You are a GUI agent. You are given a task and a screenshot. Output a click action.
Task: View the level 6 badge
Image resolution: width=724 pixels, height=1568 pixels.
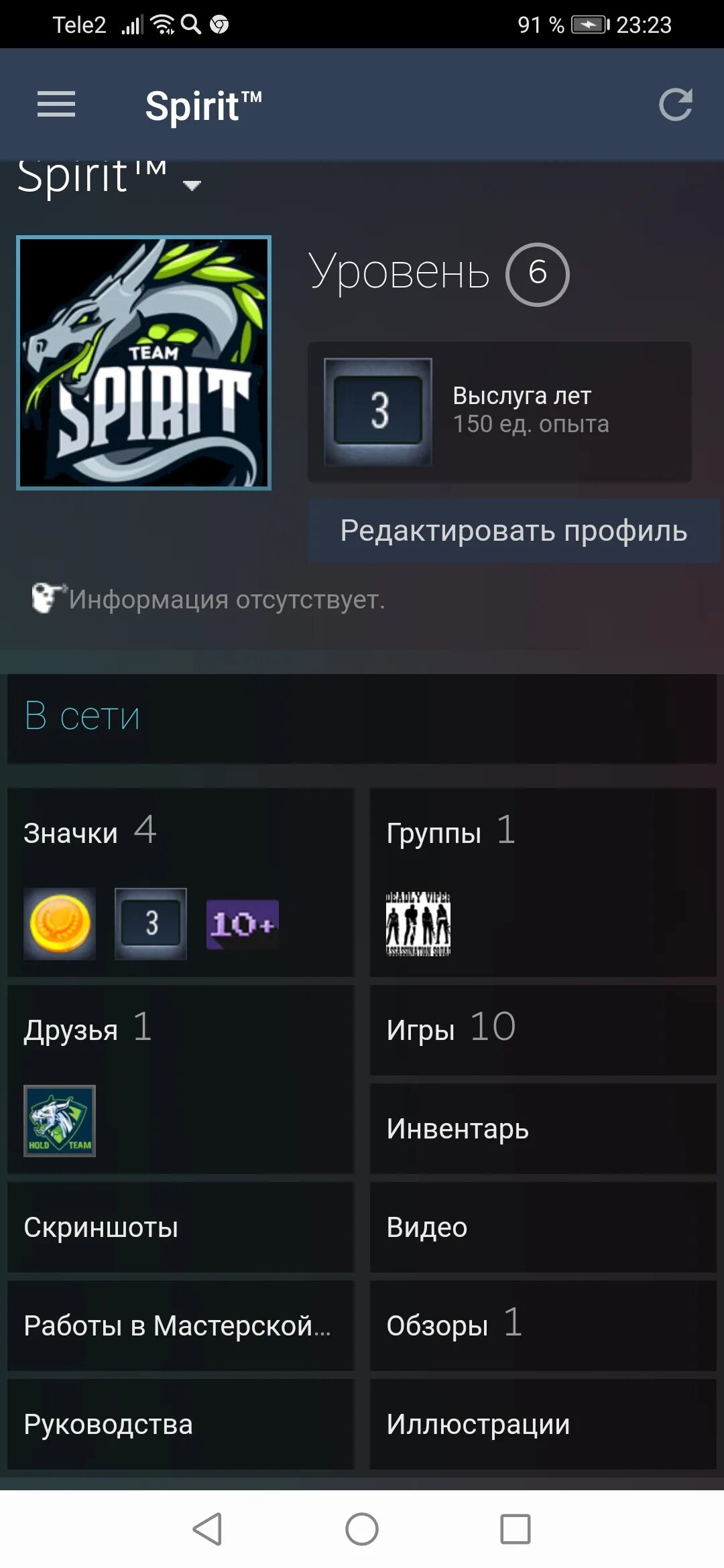(537, 274)
